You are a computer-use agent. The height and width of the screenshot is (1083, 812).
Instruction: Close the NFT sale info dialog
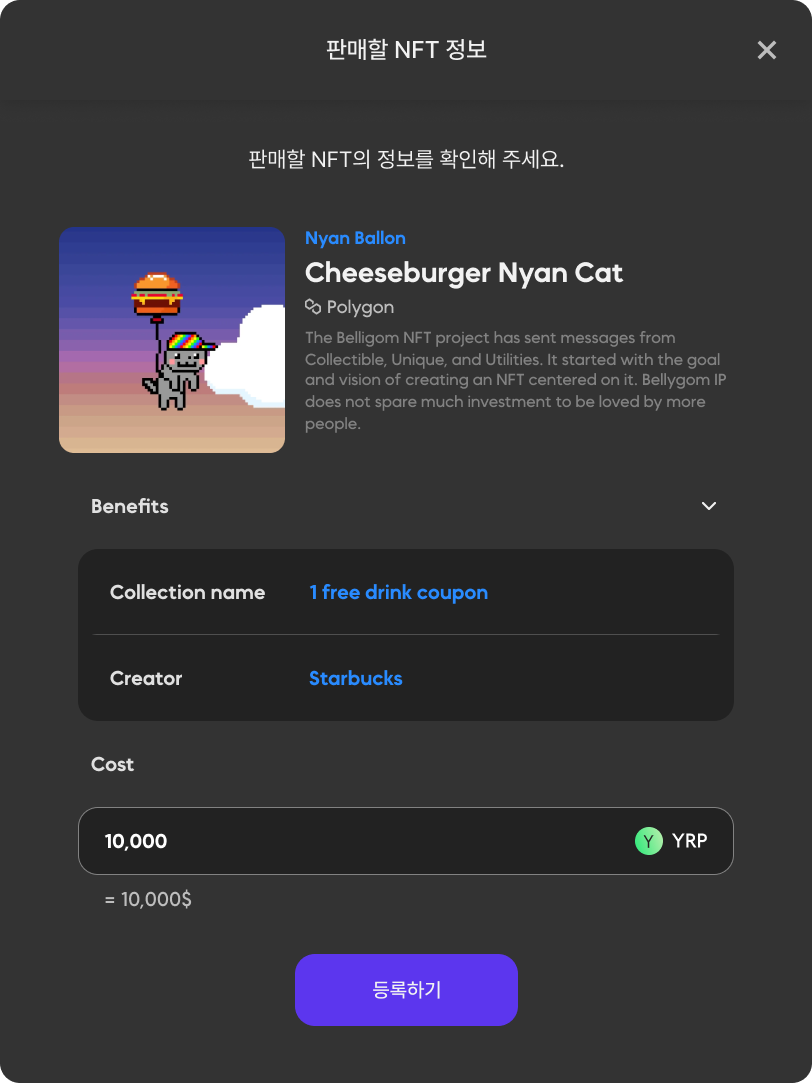[x=766, y=50]
